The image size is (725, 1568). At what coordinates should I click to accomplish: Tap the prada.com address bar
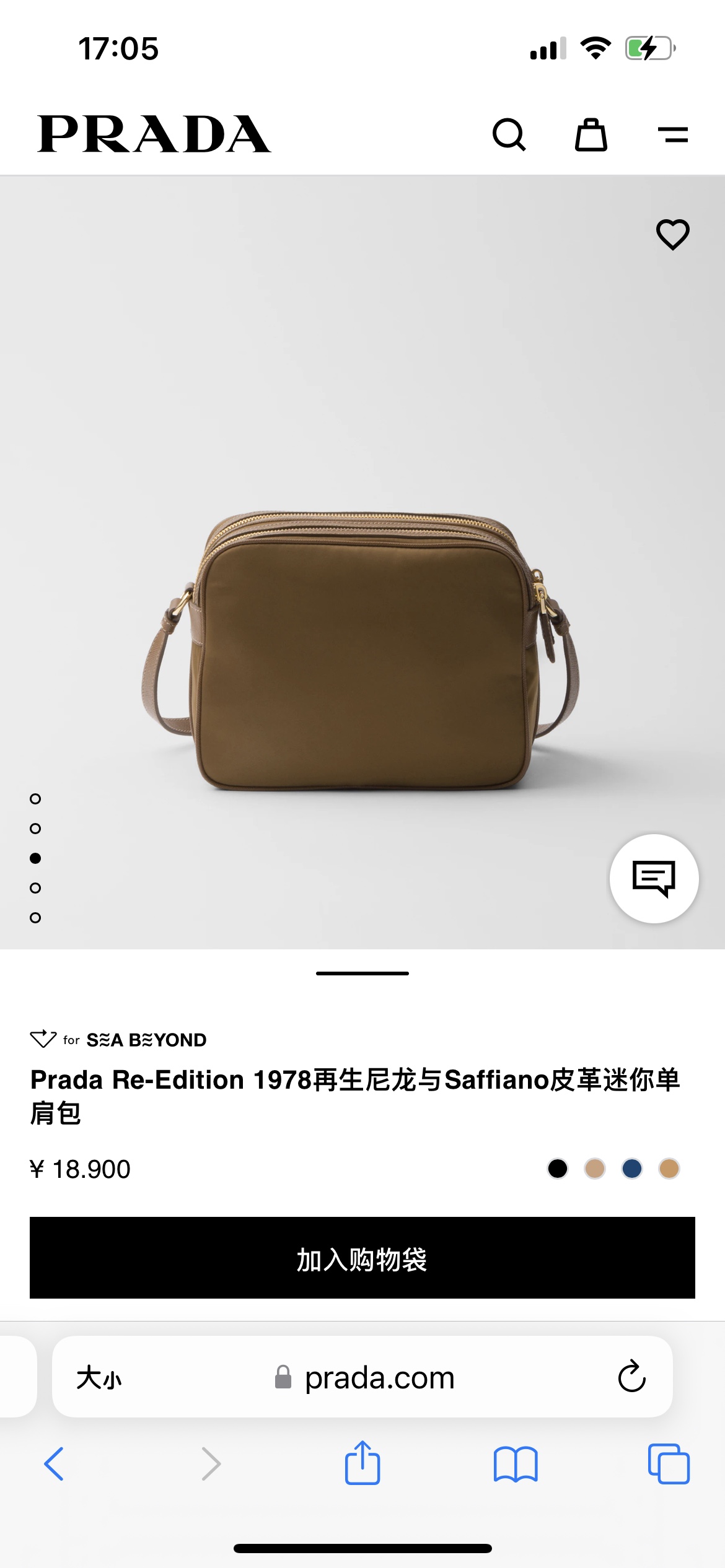point(362,1377)
